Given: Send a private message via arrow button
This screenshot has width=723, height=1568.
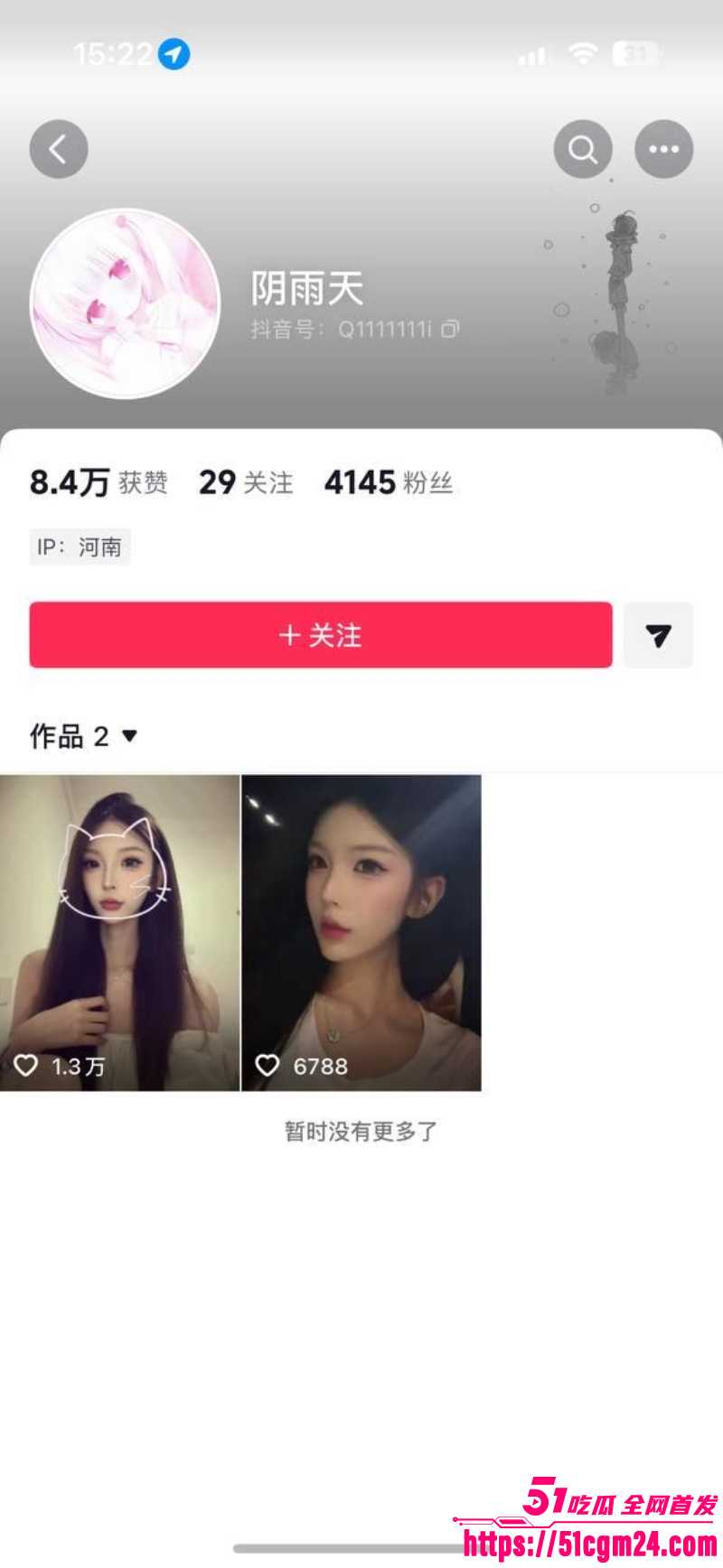Looking at the screenshot, I should (658, 635).
